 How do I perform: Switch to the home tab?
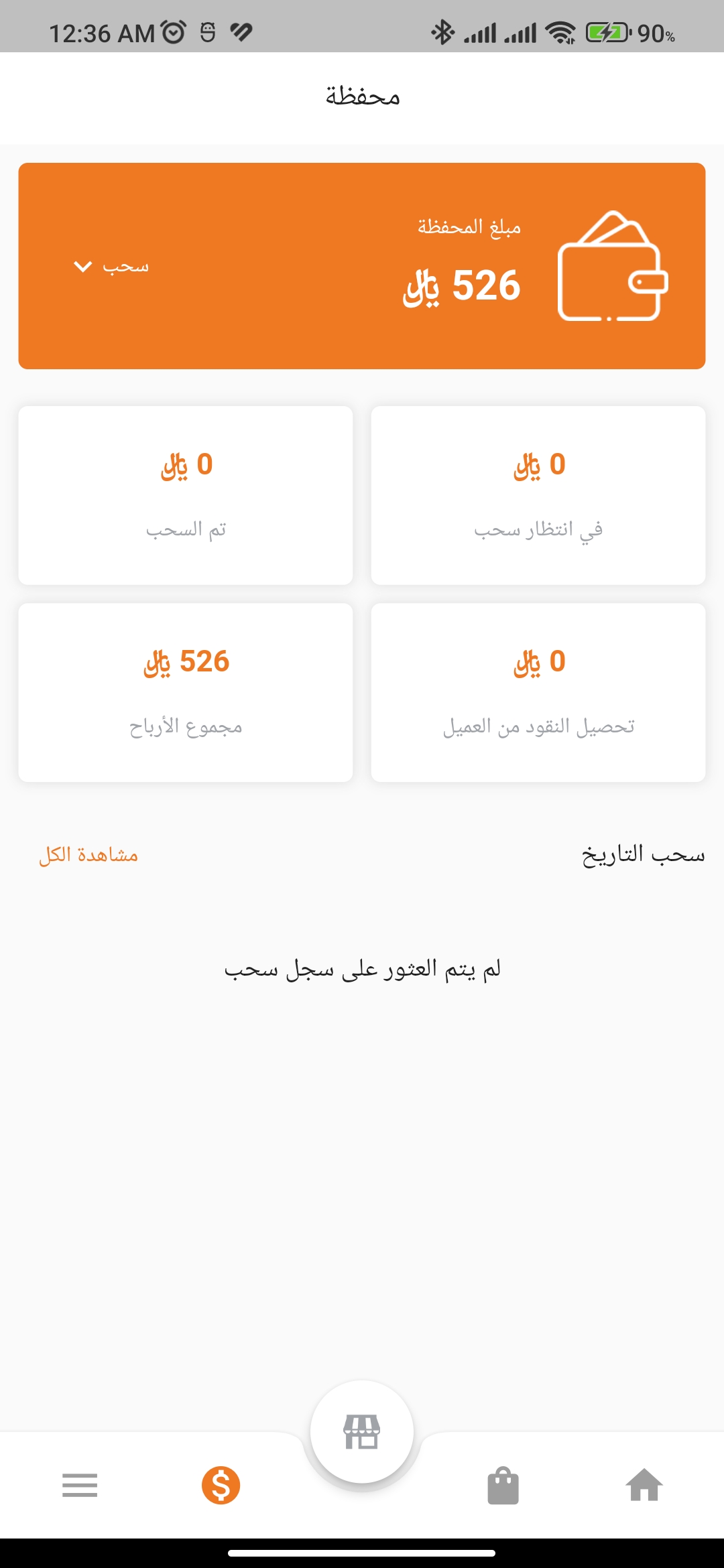pos(644,1485)
